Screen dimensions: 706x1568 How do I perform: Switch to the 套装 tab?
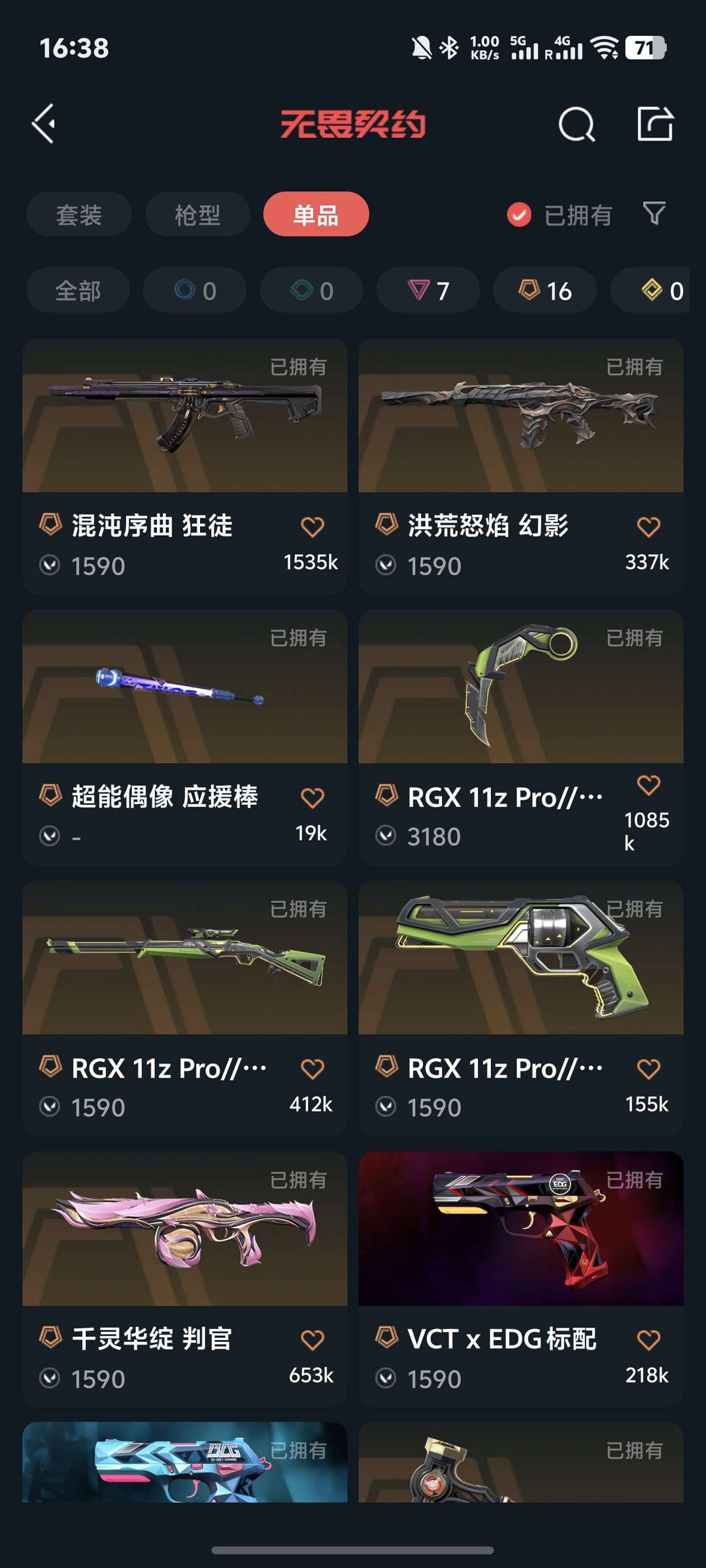[79, 214]
